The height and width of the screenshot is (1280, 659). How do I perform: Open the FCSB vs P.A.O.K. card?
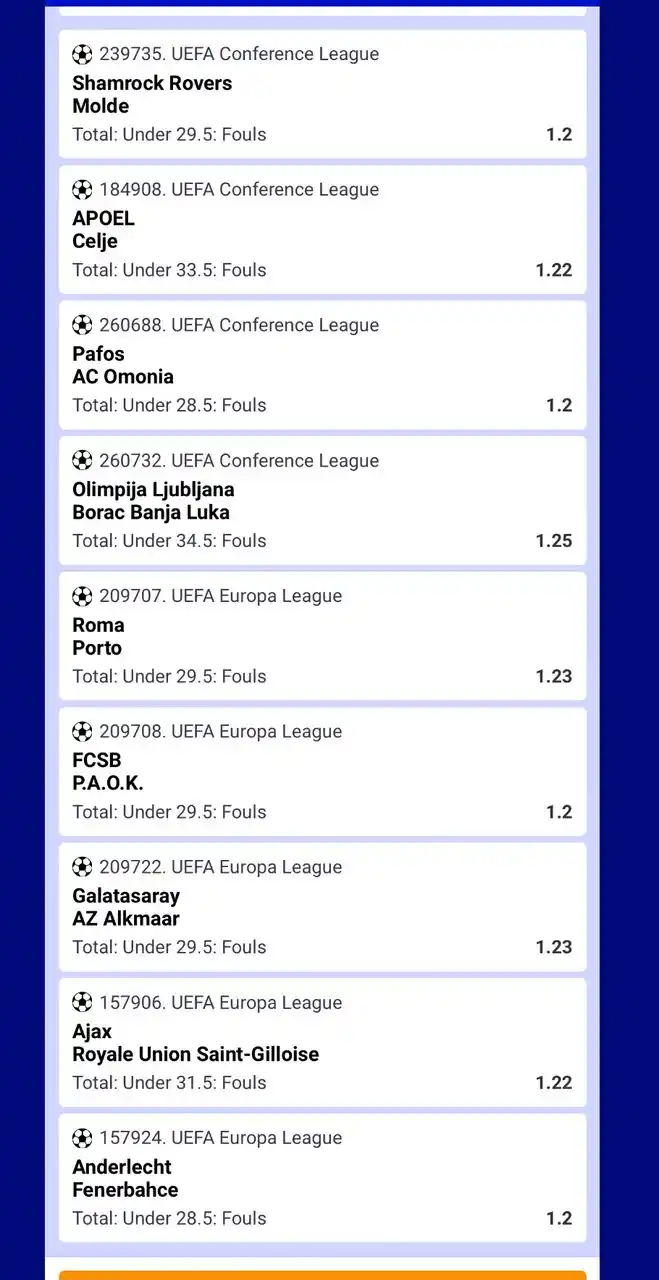click(322, 771)
